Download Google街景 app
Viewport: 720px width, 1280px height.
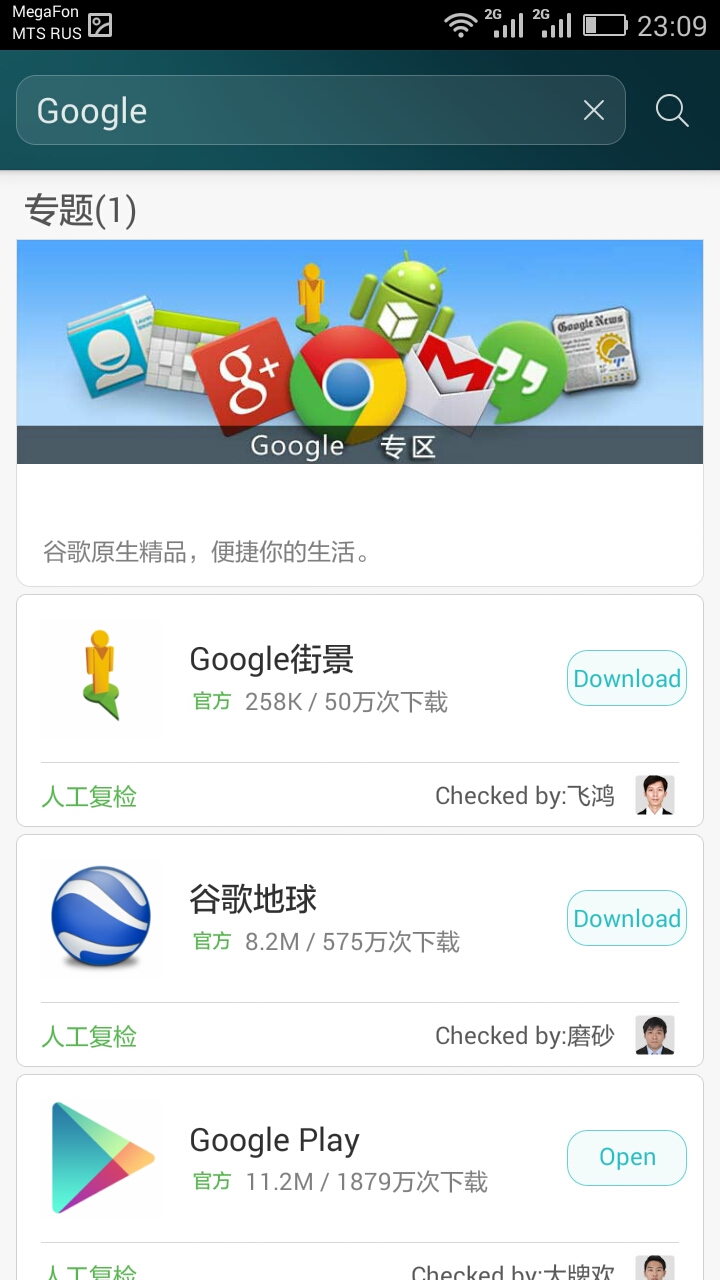626,678
